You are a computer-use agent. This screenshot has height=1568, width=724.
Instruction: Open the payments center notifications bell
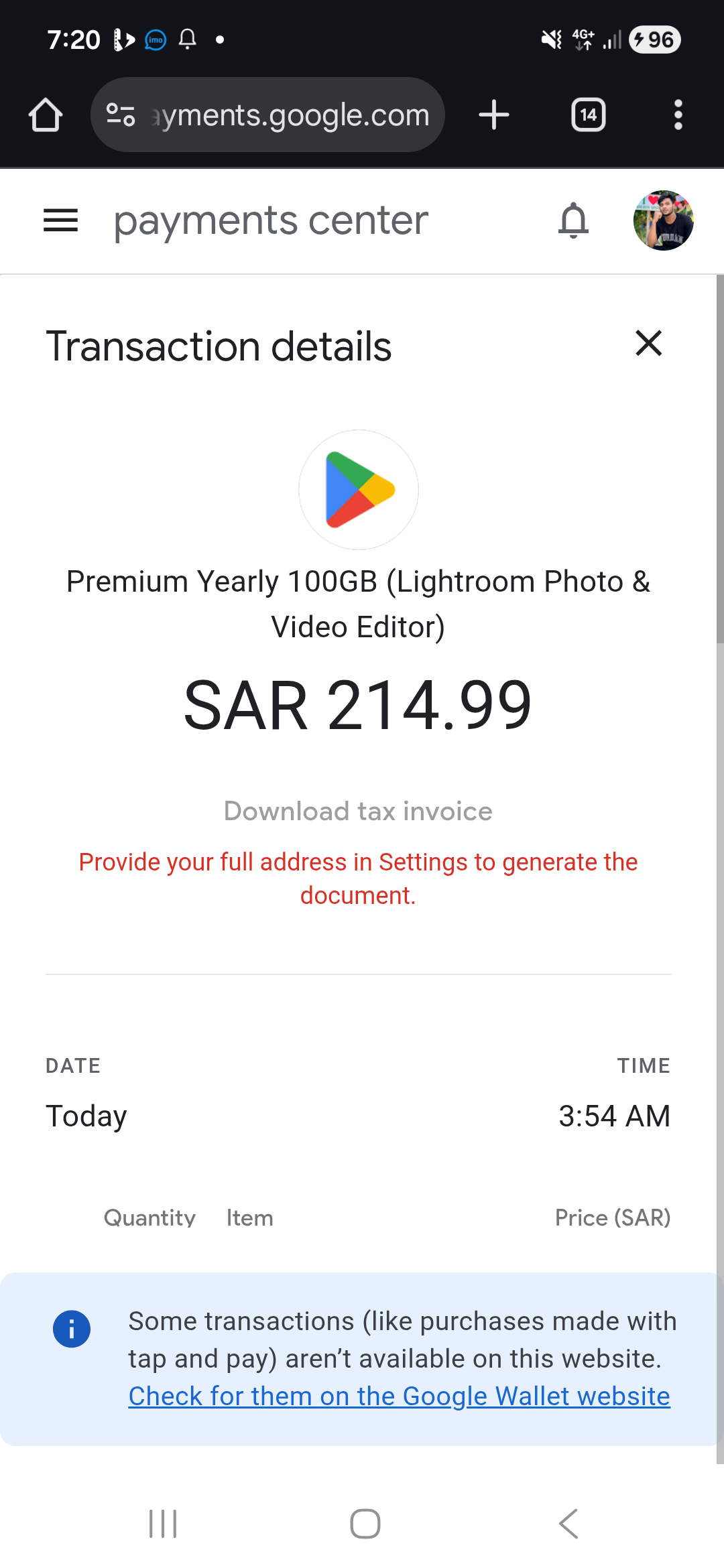[573, 220]
